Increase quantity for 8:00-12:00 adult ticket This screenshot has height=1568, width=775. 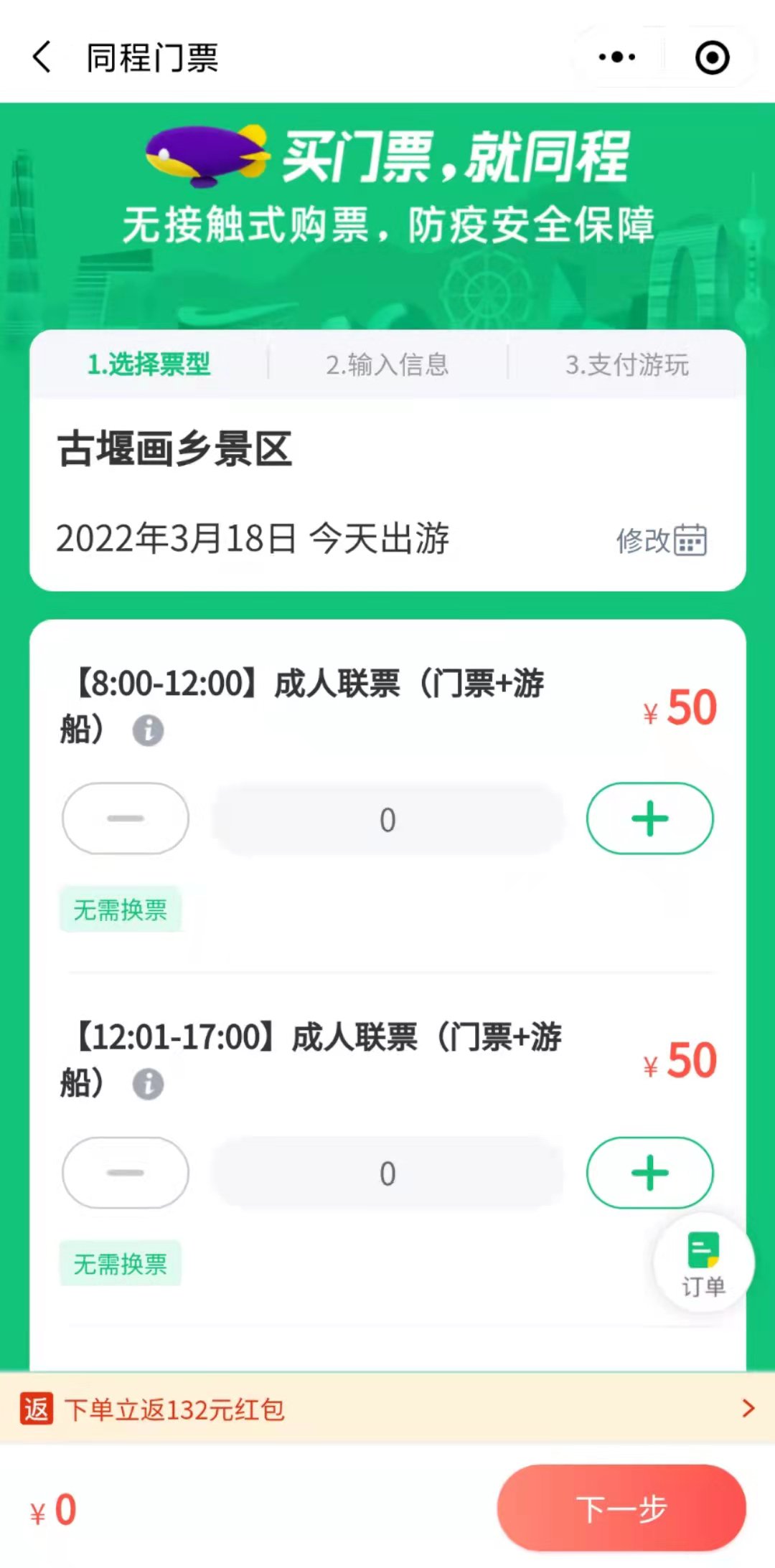pos(649,818)
